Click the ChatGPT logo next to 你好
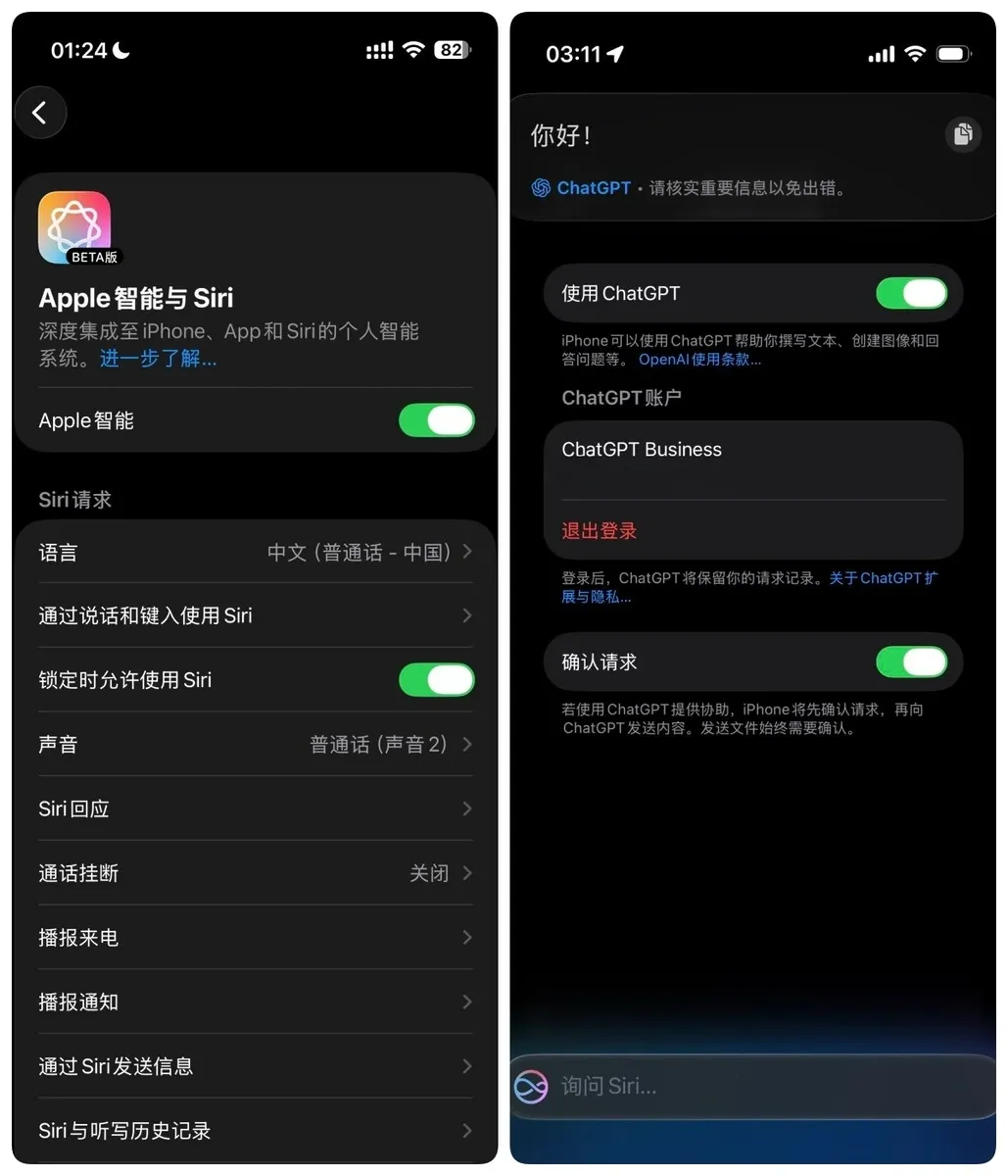 click(541, 187)
